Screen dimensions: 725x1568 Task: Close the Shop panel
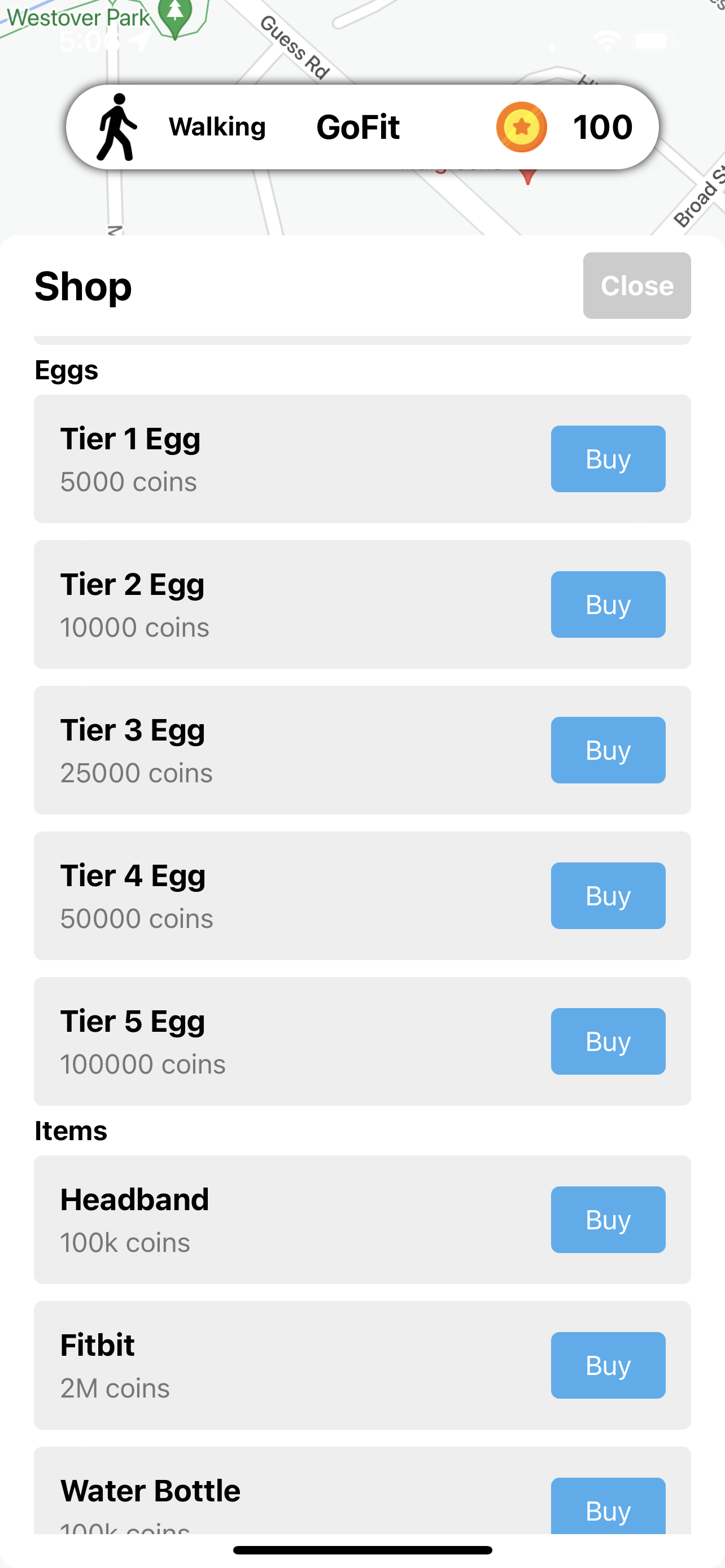636,286
